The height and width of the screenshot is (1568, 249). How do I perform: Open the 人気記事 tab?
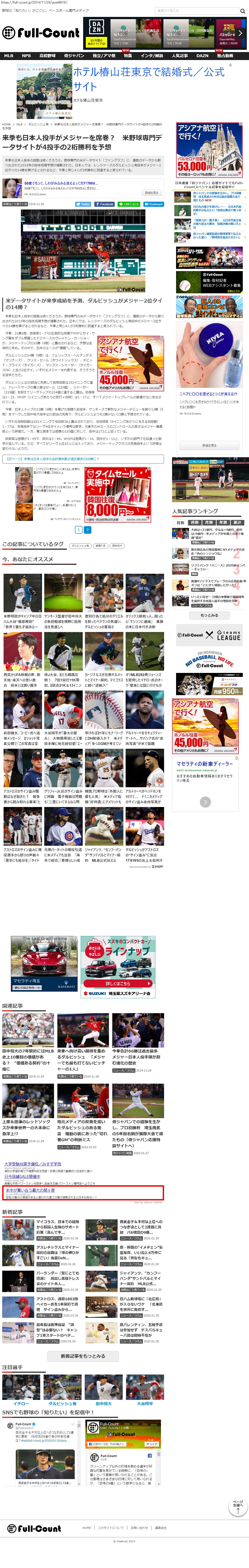(180, 55)
